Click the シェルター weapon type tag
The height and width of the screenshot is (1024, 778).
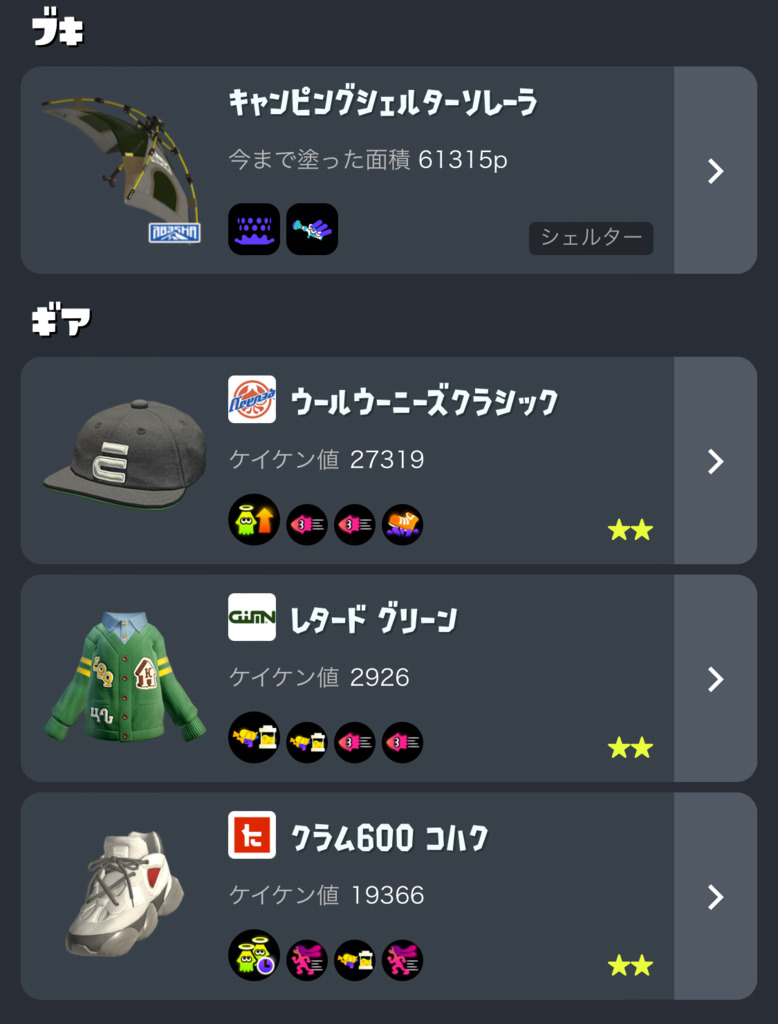point(590,238)
